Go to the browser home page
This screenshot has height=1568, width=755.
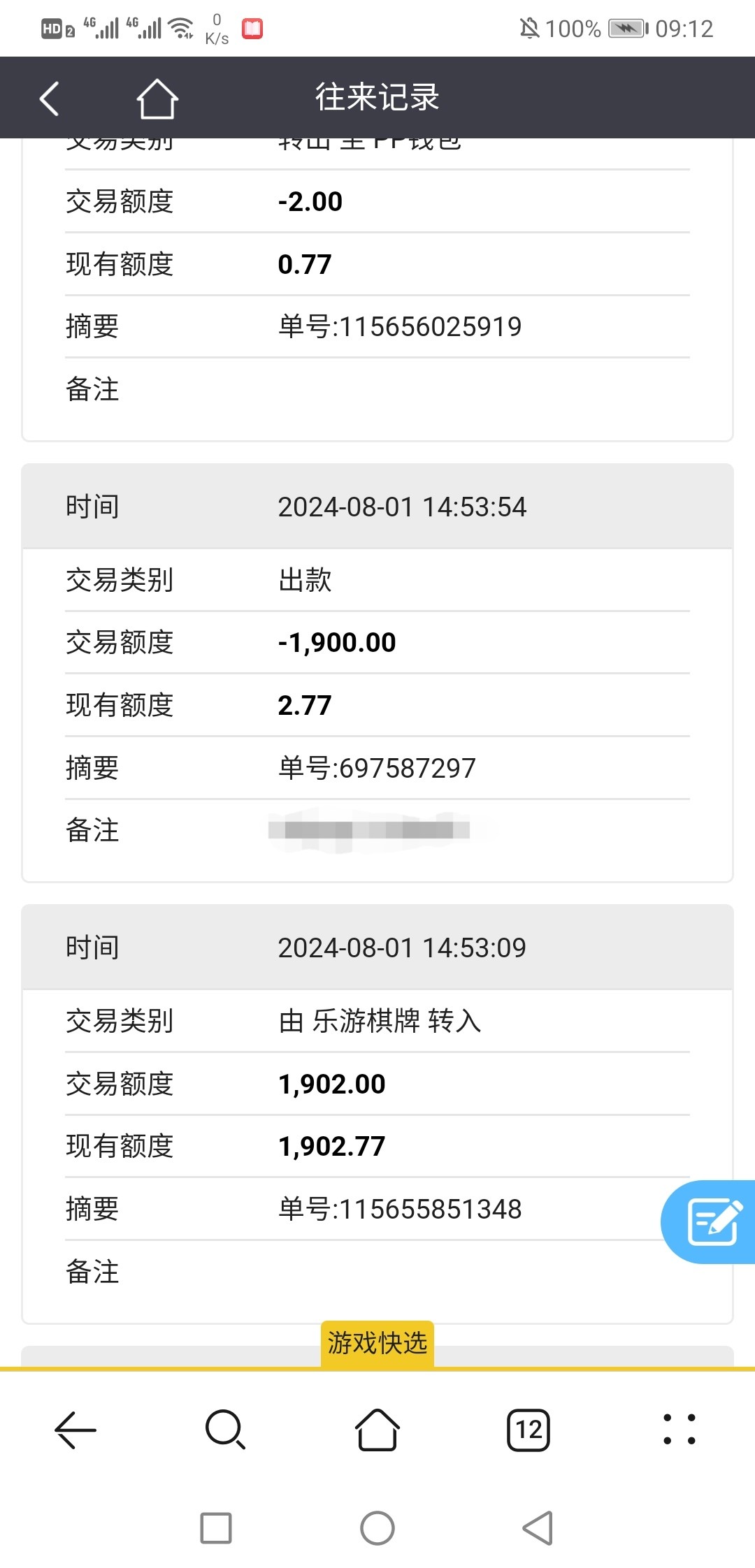click(x=377, y=1430)
